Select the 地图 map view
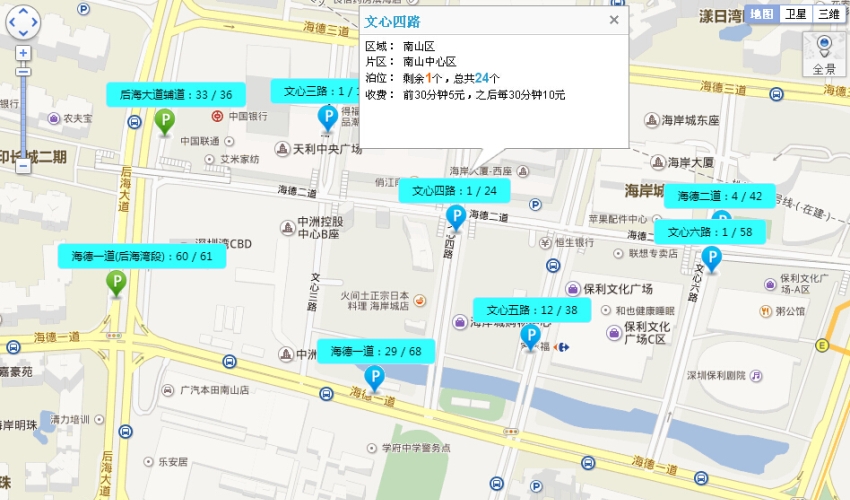850x500 pixels. (762, 14)
